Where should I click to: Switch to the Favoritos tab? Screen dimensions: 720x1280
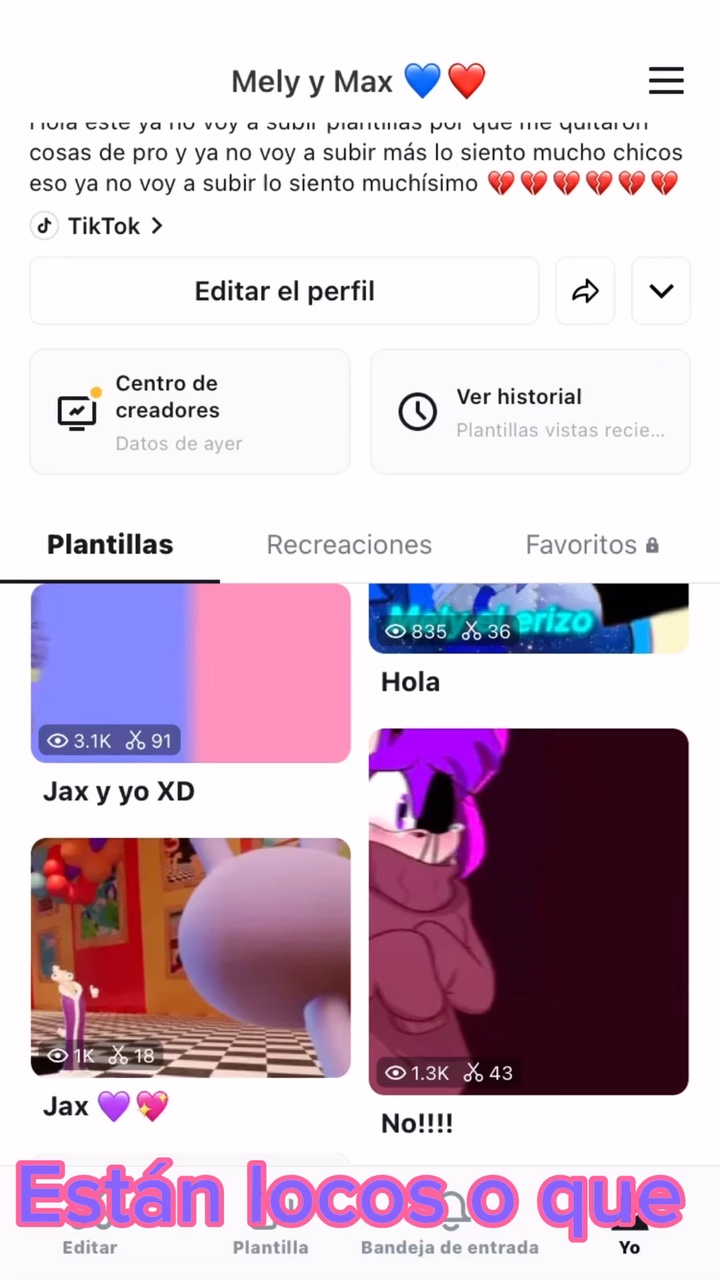pyautogui.click(x=591, y=545)
